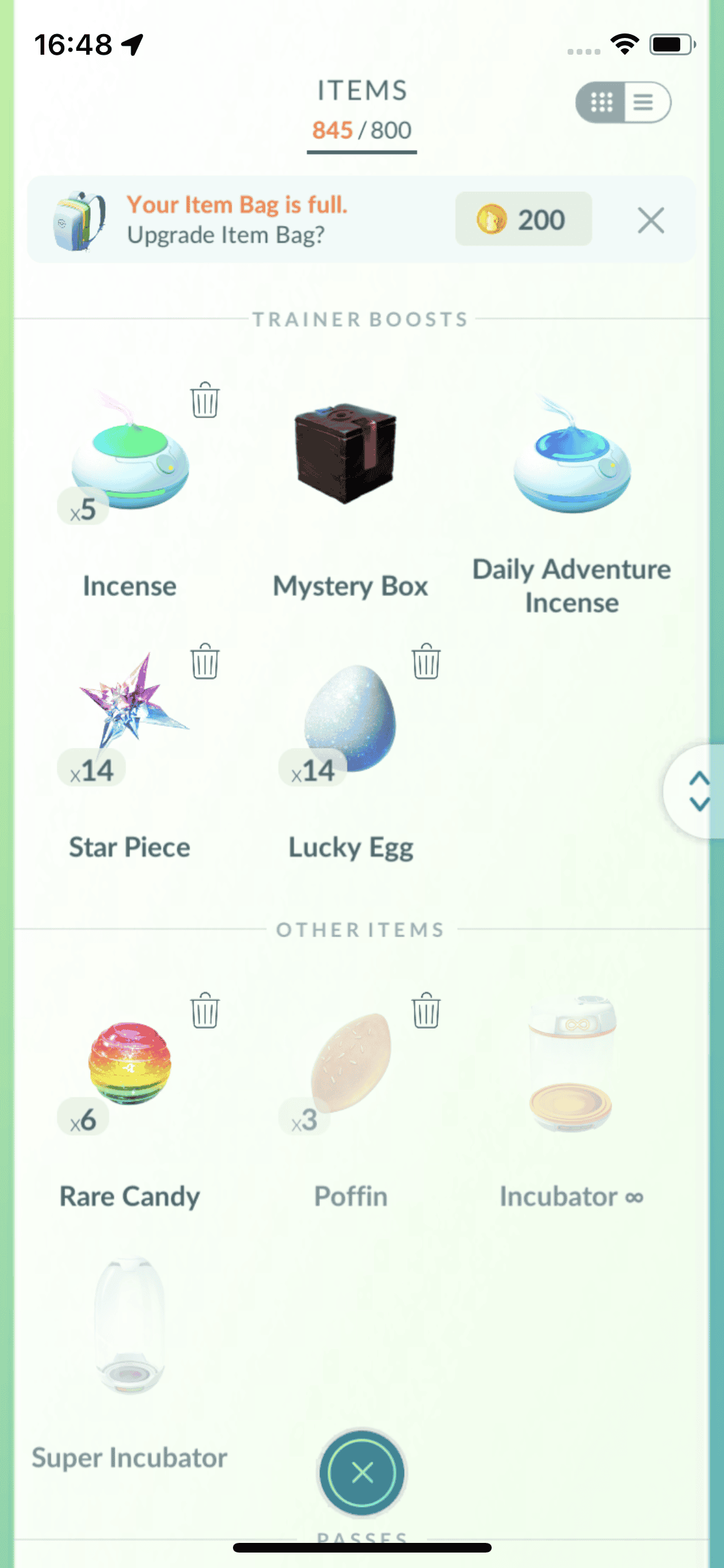724x1568 pixels.
Task: Open the Incense item
Action: click(130, 463)
